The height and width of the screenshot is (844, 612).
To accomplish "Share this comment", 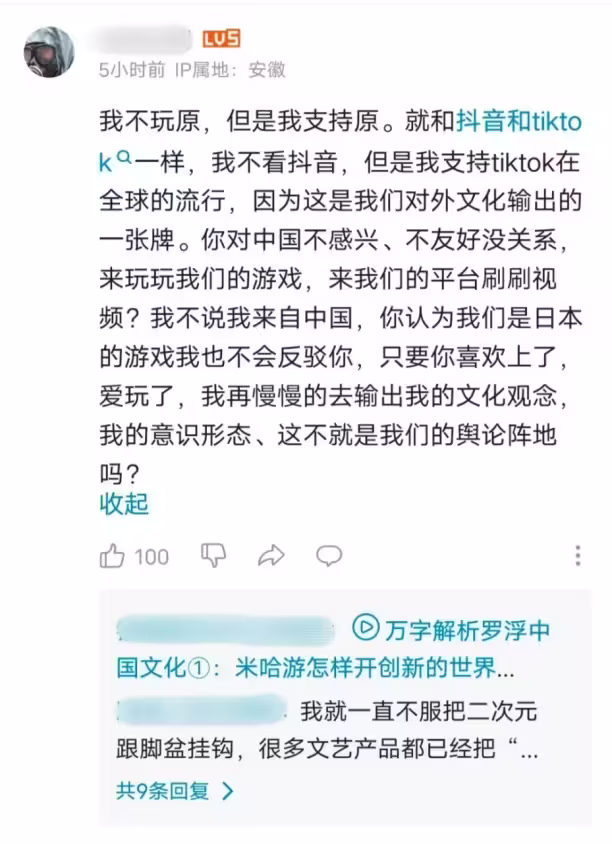I will click(271, 556).
